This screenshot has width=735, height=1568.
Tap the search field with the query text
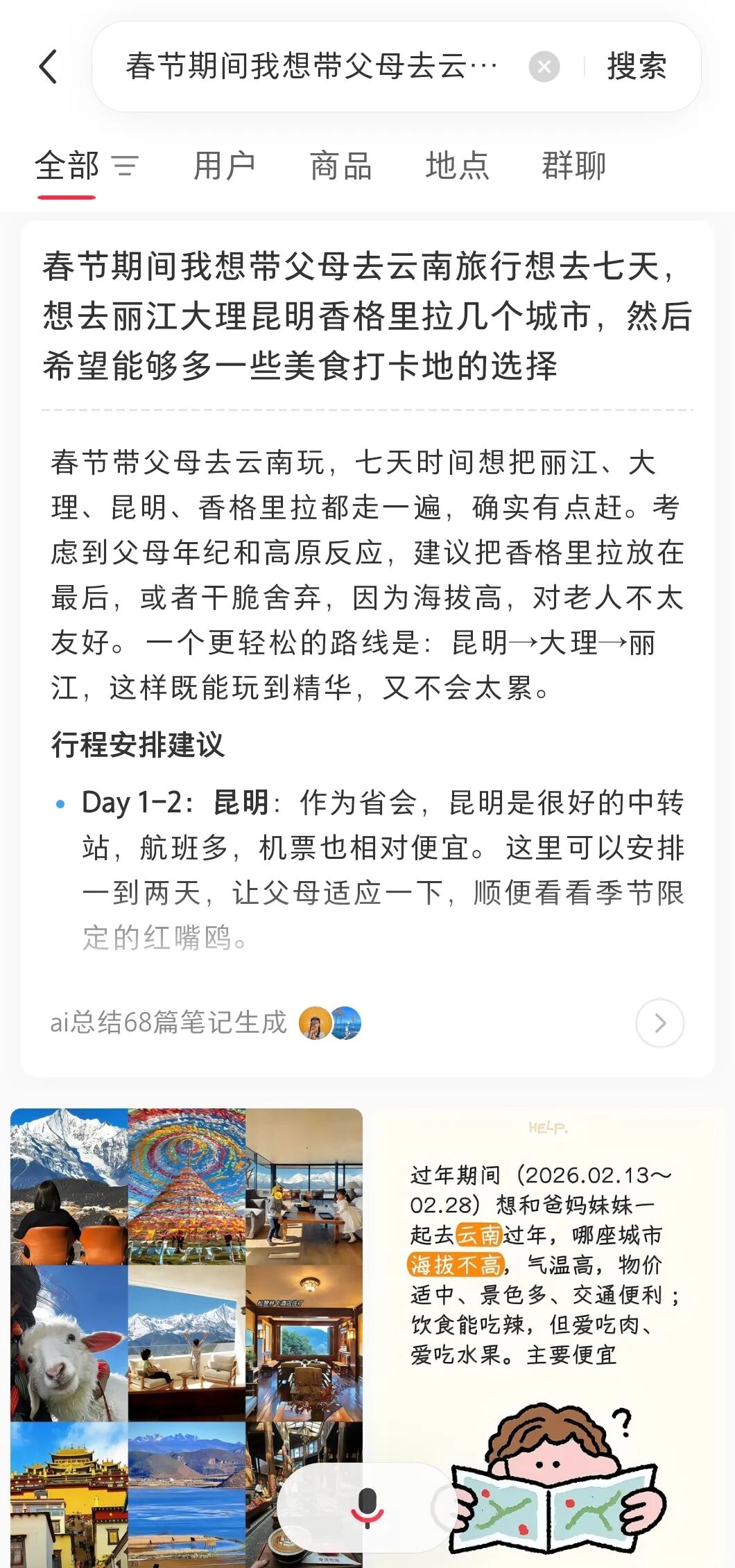click(x=312, y=67)
